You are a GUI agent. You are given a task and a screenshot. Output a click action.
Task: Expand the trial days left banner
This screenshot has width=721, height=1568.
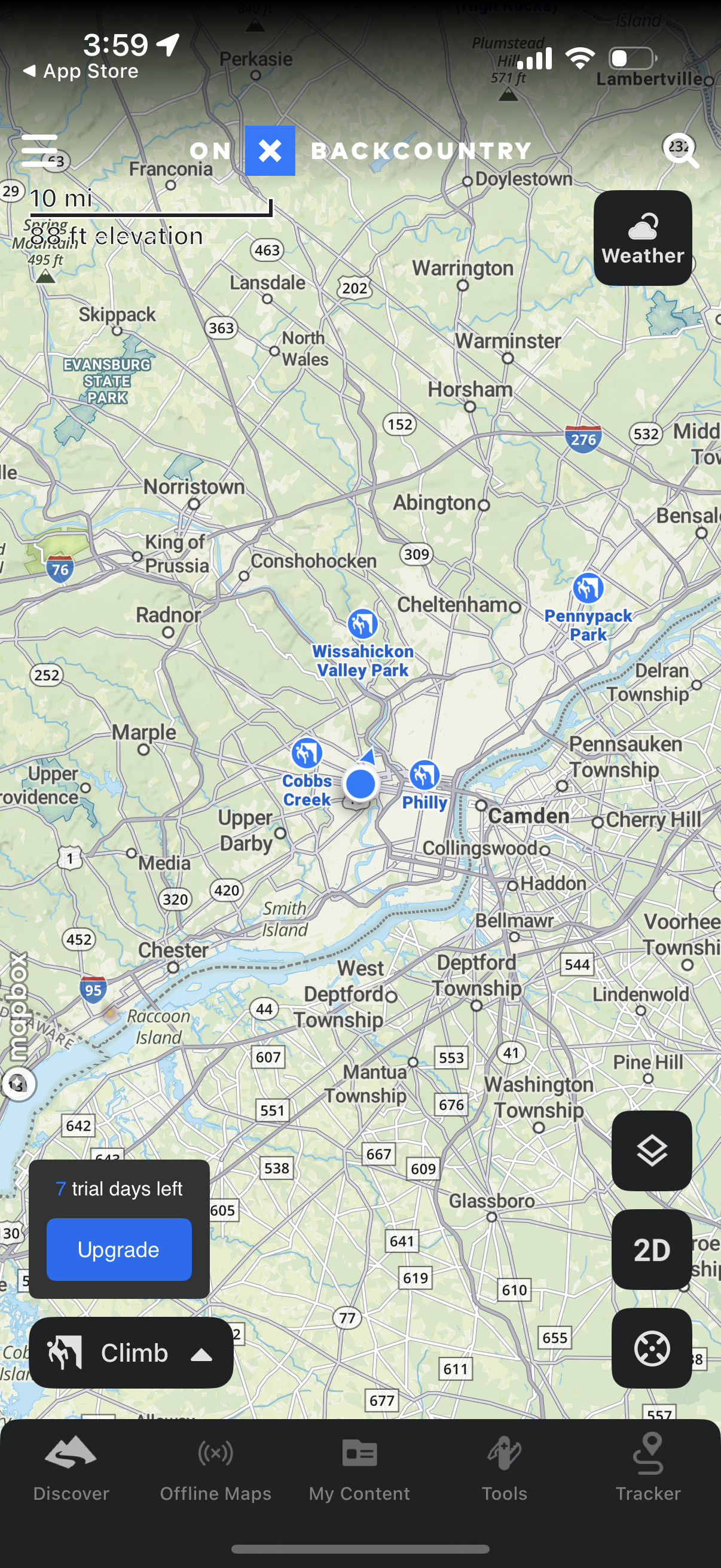(119, 1188)
